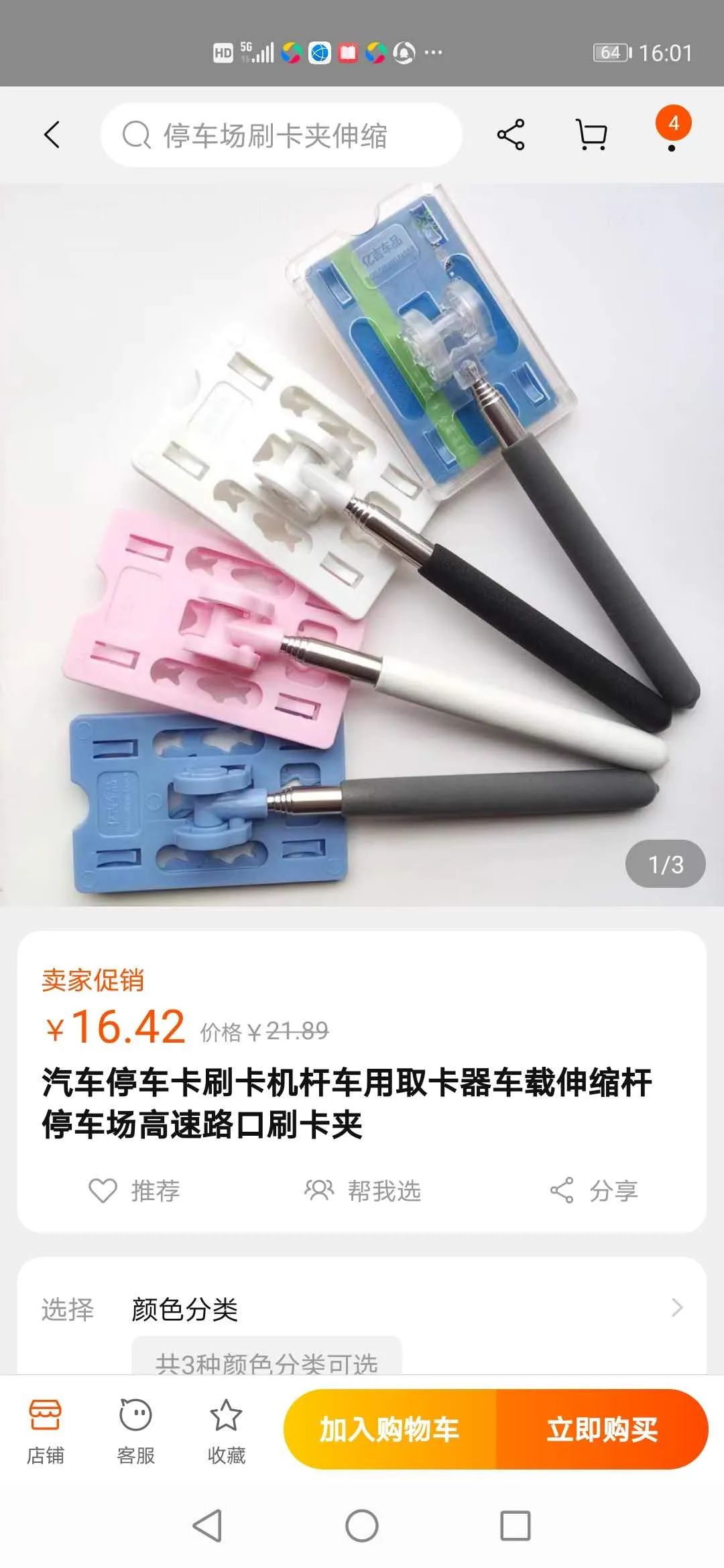Tap the search magnifier icon

coord(135,135)
